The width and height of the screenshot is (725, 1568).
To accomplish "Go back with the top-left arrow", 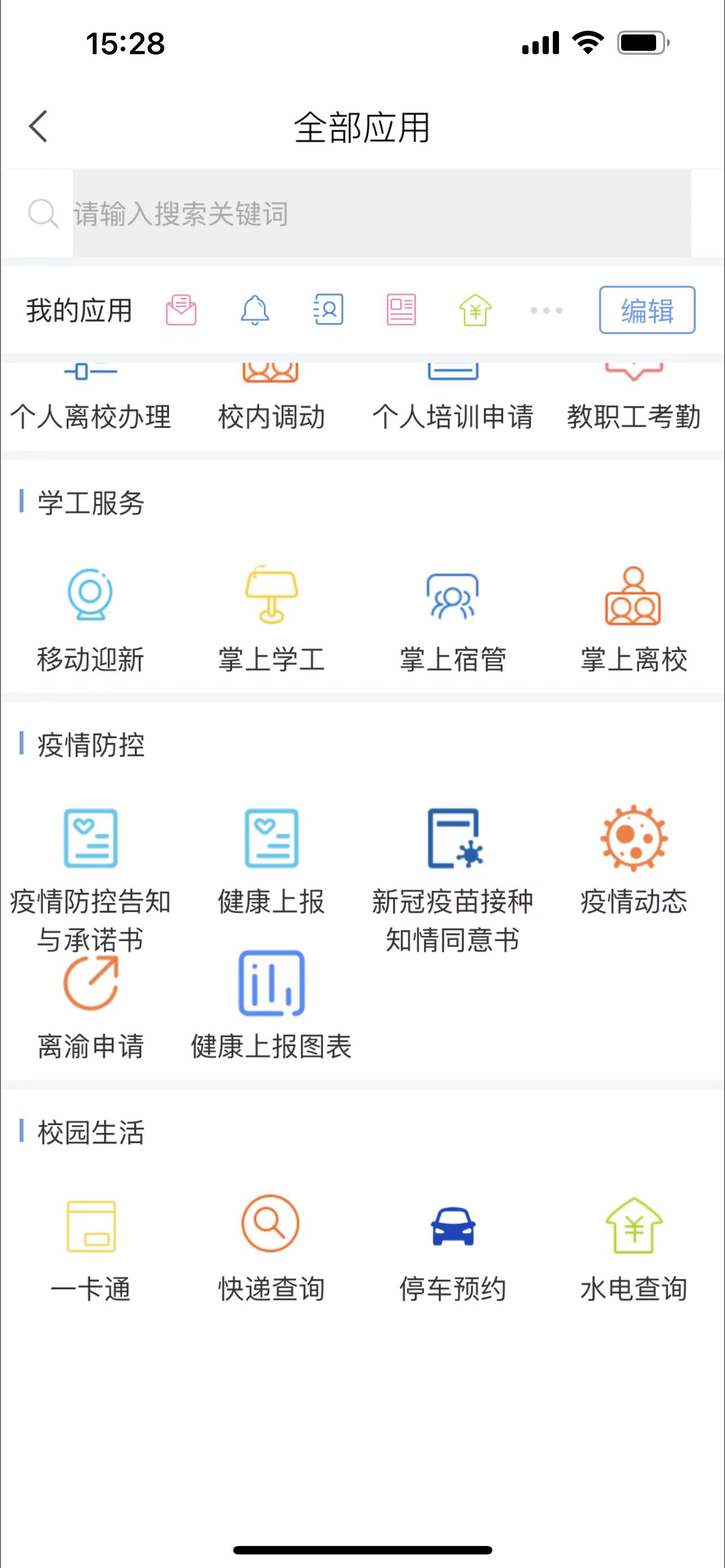I will point(38,126).
